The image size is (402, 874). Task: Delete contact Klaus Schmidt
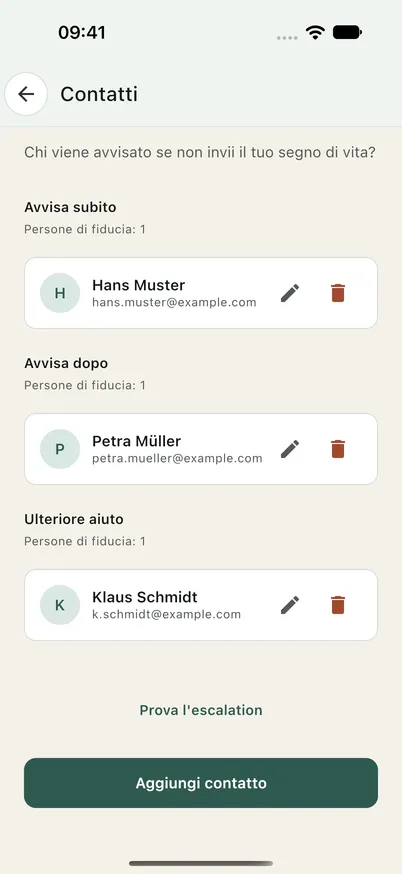pos(338,605)
